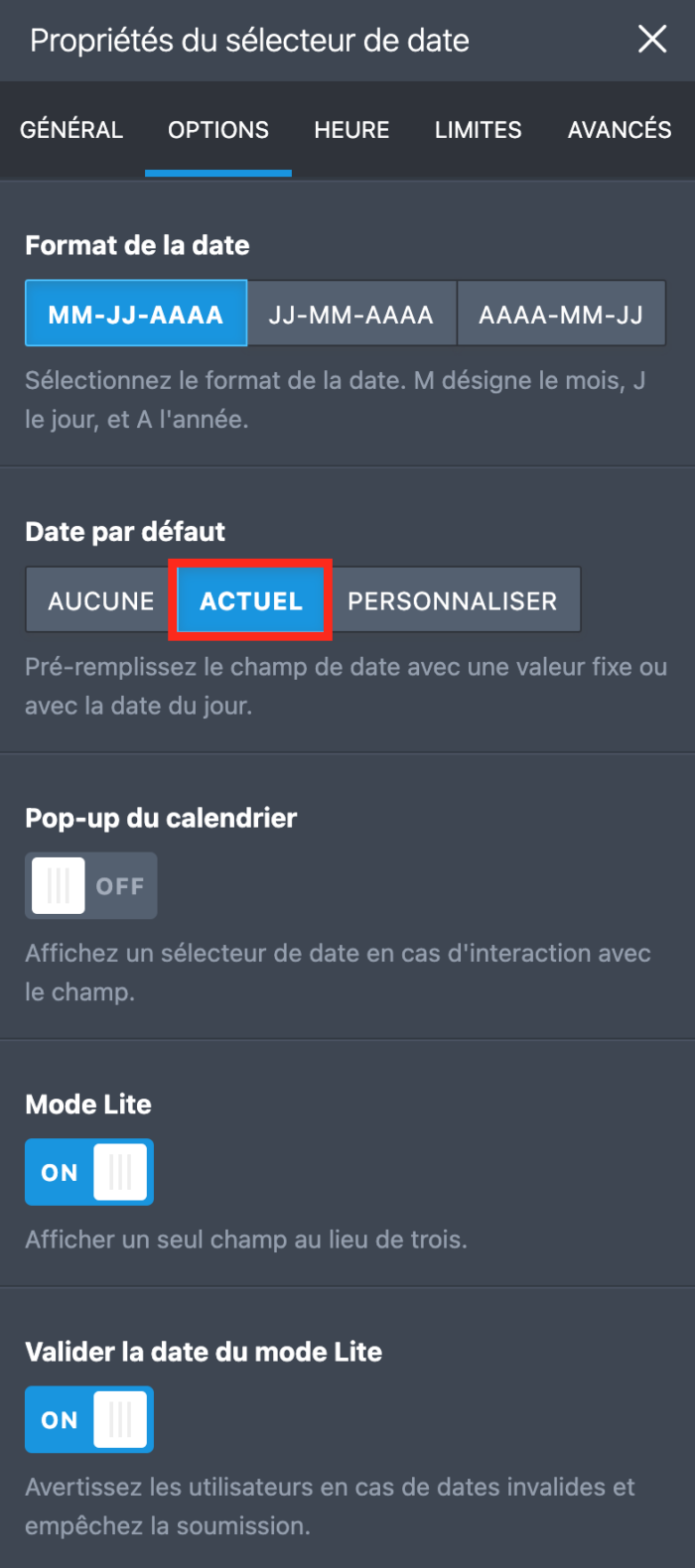Image resolution: width=695 pixels, height=1568 pixels.
Task: Open the AVANCÉS tab
Action: coord(619,130)
